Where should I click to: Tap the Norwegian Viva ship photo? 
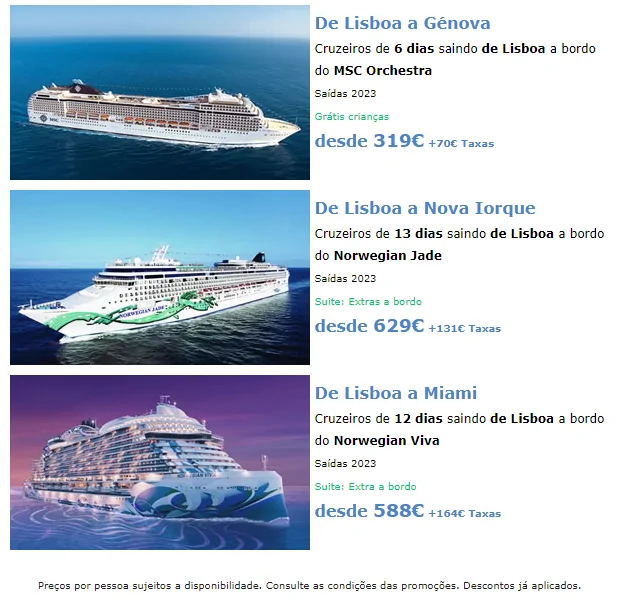[160, 463]
